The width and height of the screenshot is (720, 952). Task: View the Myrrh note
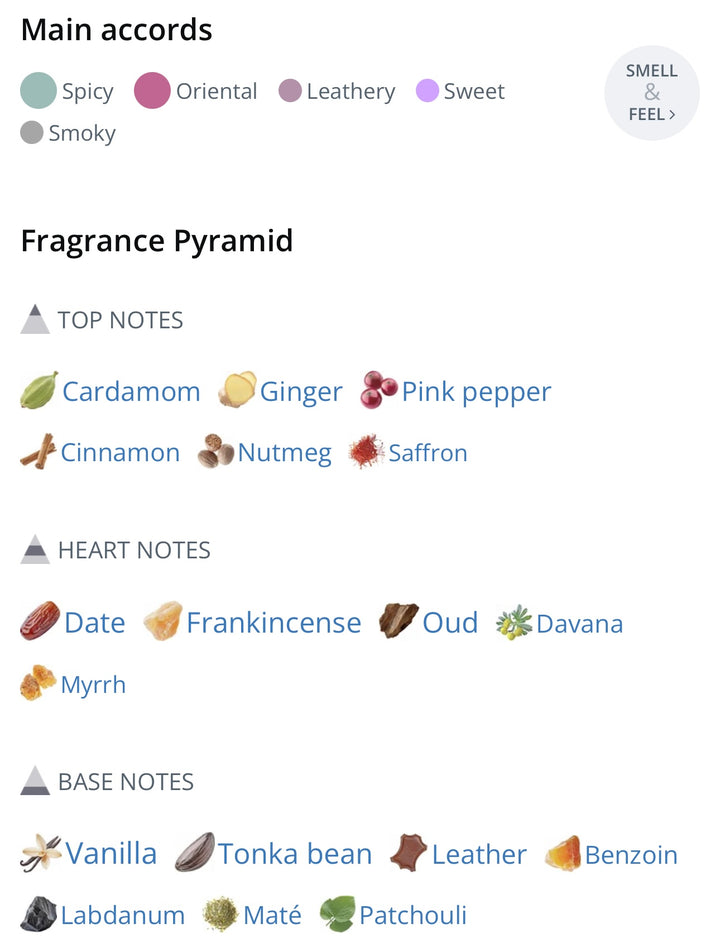click(x=93, y=685)
